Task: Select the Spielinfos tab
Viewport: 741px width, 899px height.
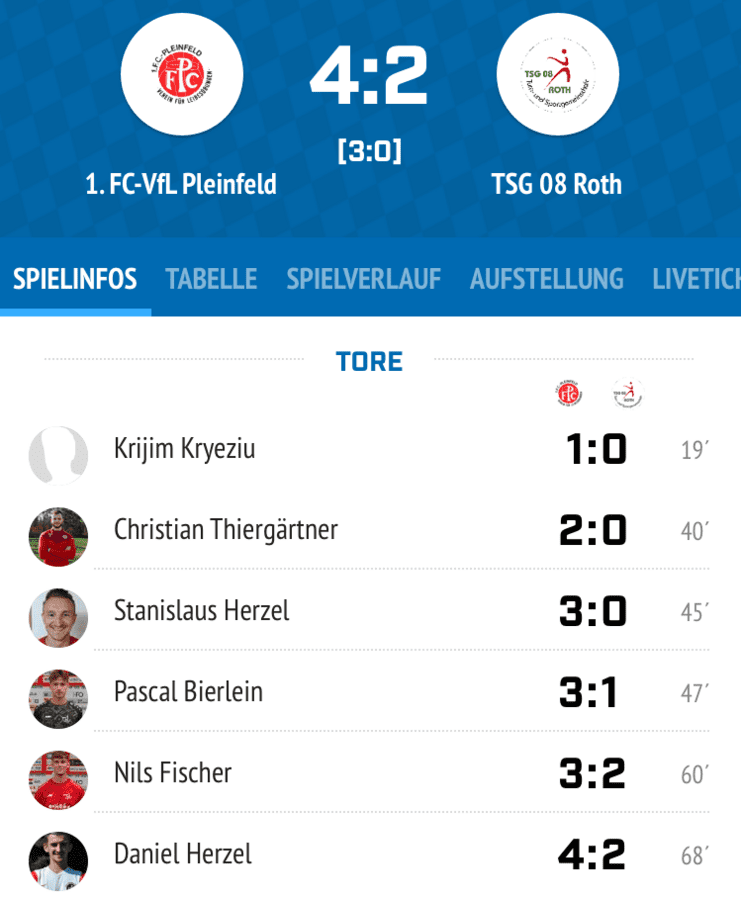Action: pyautogui.click(x=75, y=279)
